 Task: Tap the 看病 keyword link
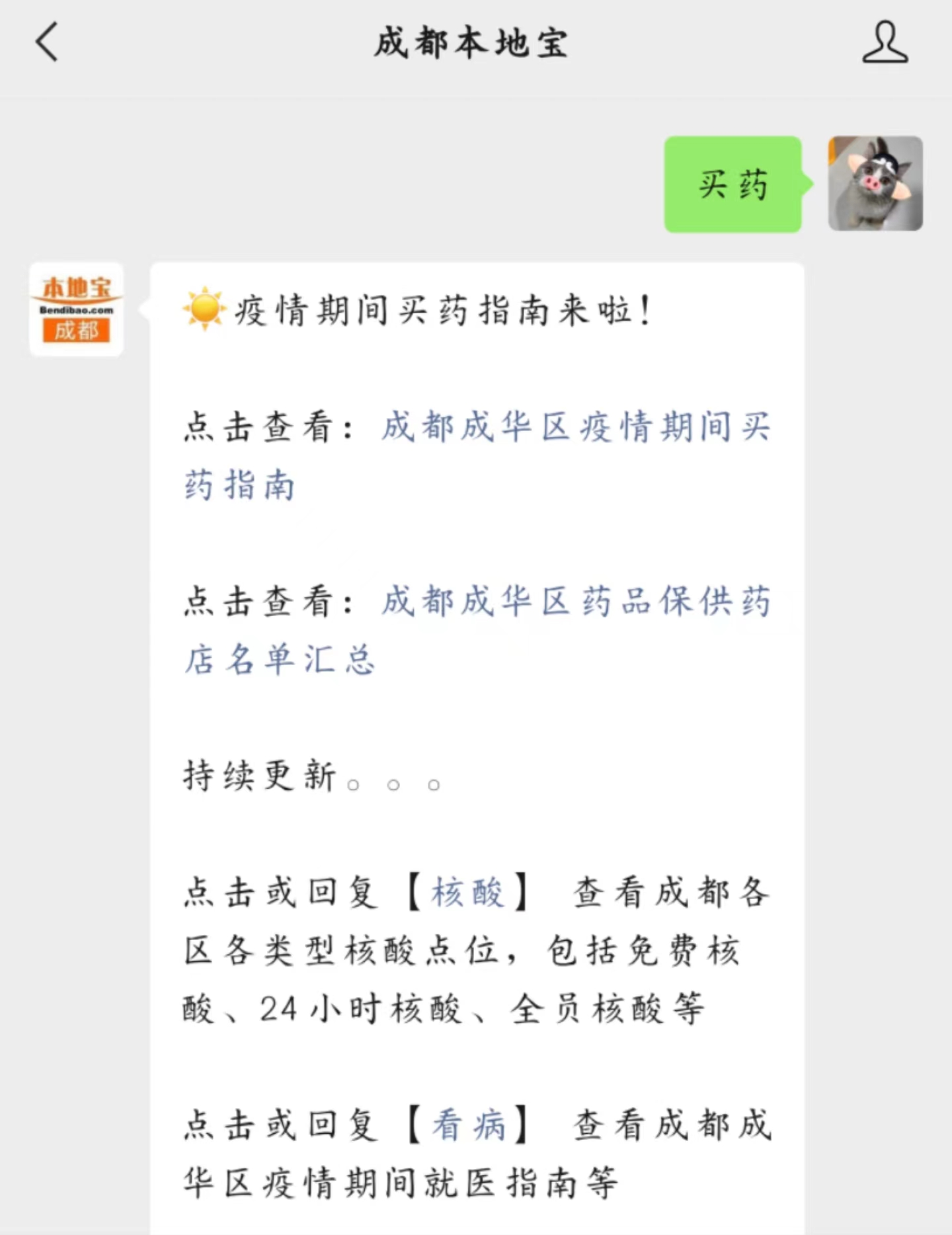[x=467, y=1125]
